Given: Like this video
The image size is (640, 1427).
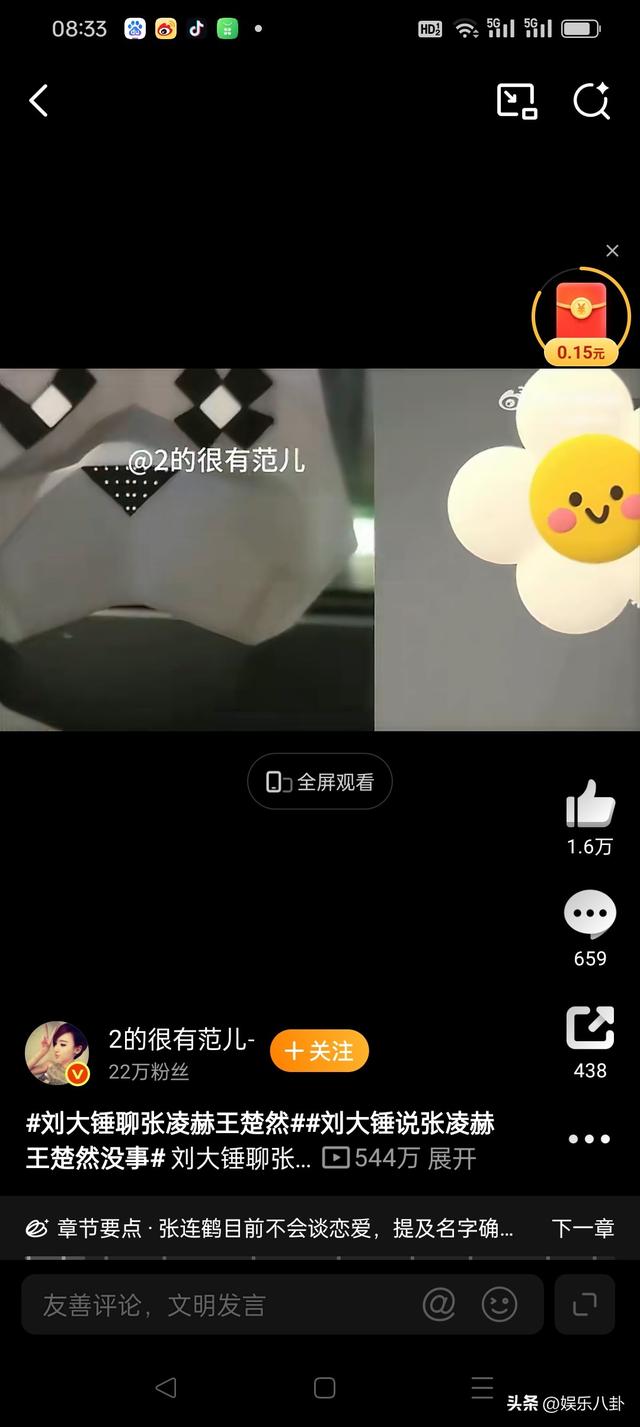Looking at the screenshot, I should (590, 803).
